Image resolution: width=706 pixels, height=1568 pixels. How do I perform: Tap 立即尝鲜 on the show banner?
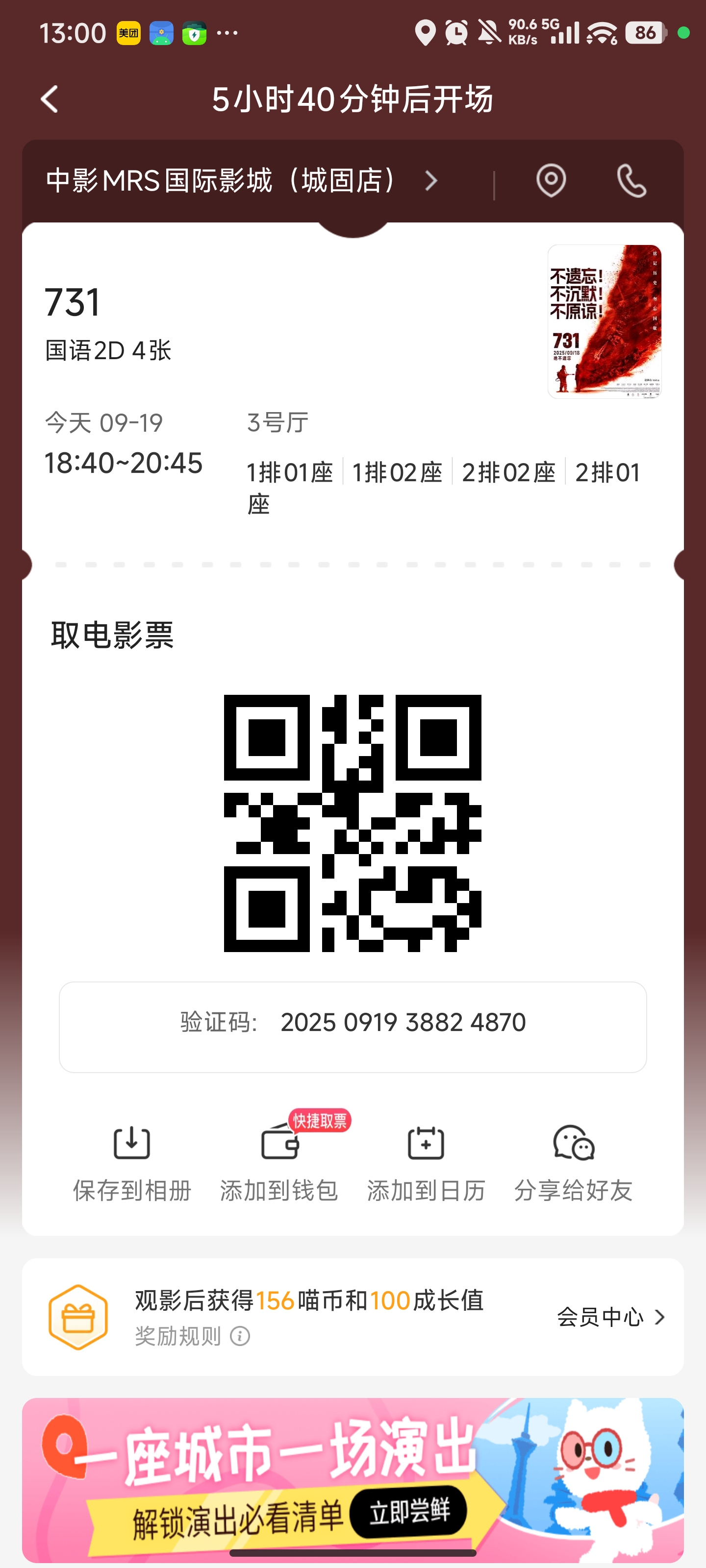(x=409, y=1511)
